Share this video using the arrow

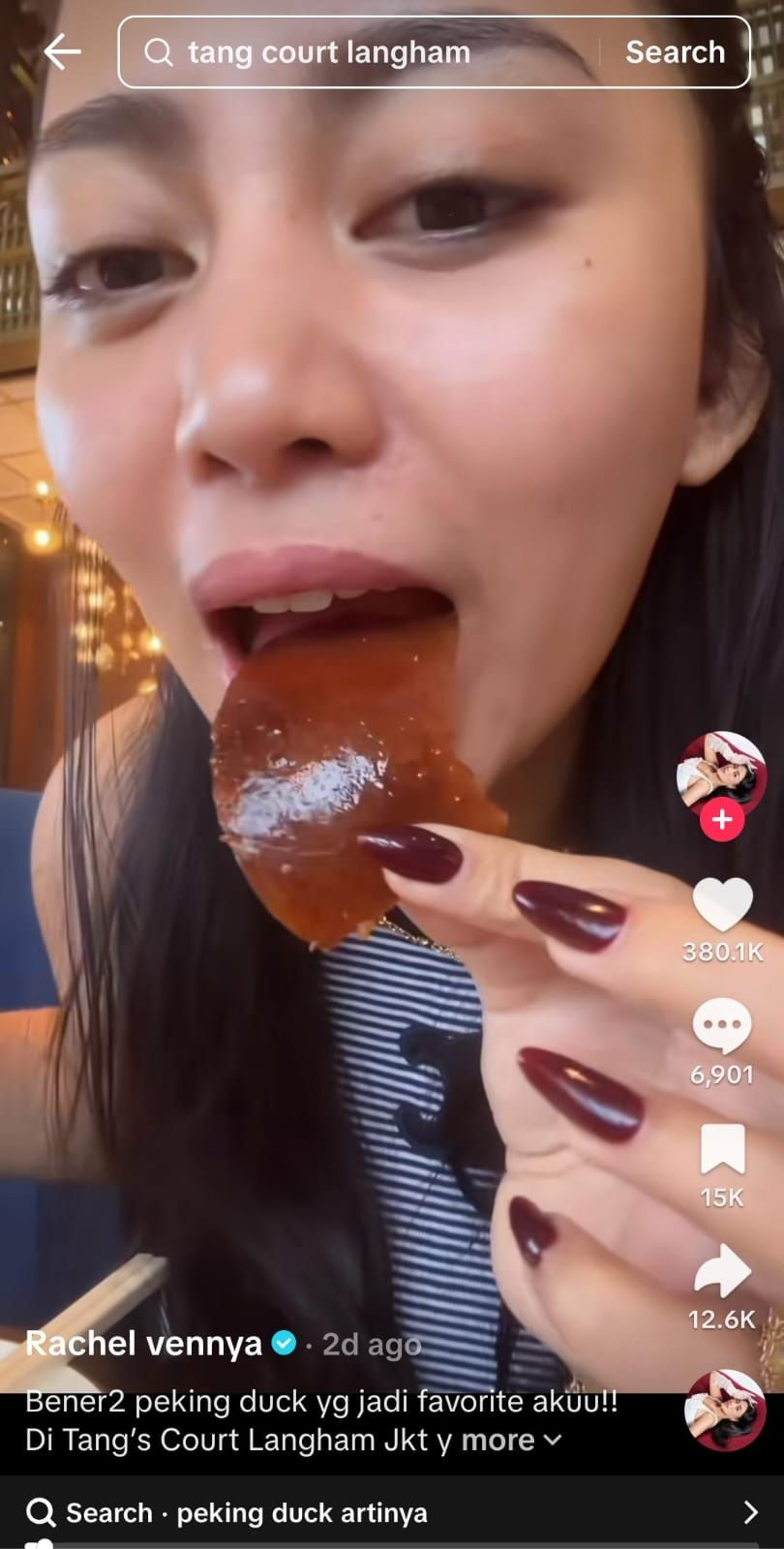click(x=722, y=1272)
